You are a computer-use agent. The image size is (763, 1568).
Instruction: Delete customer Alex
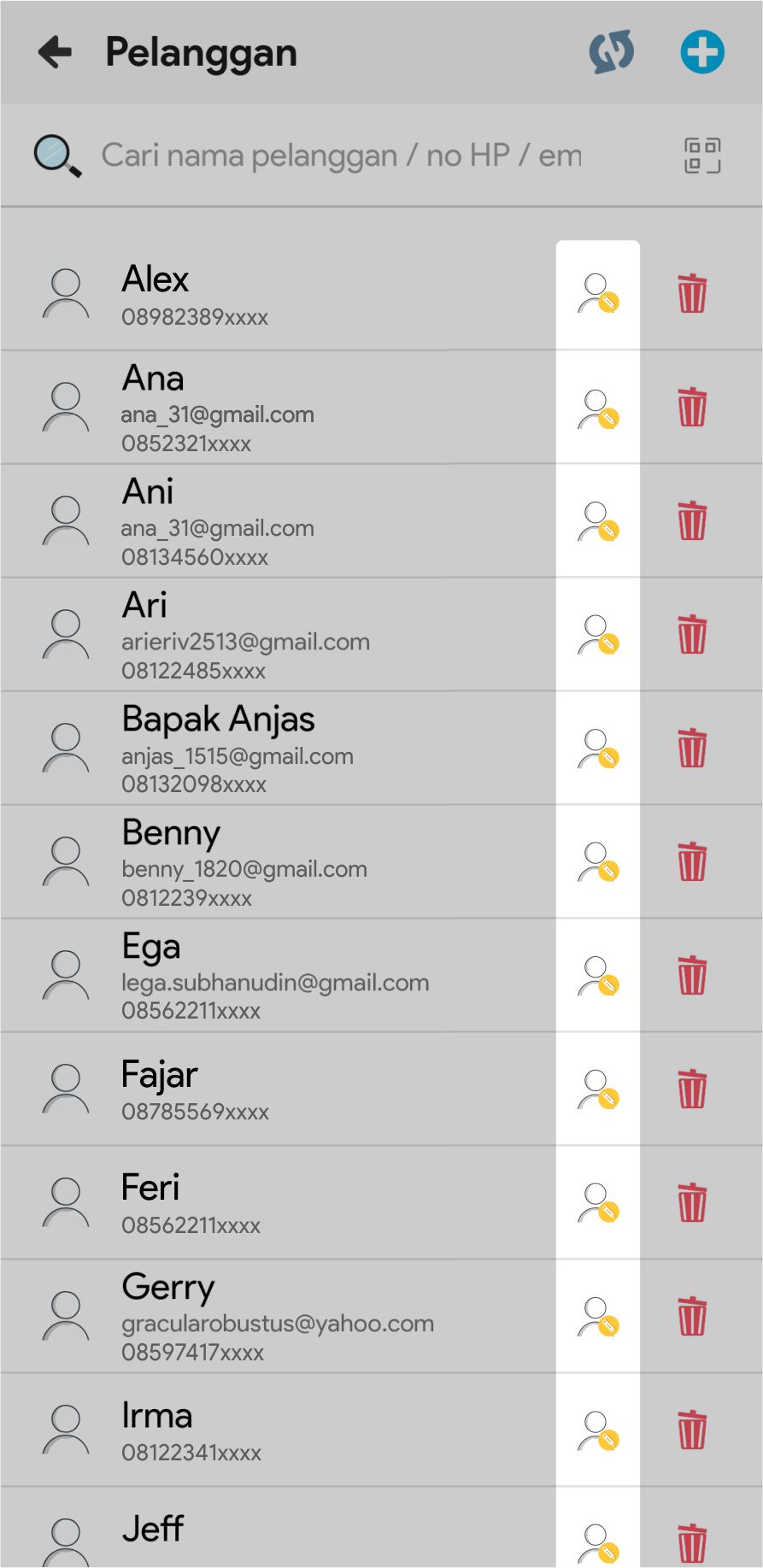[692, 294]
